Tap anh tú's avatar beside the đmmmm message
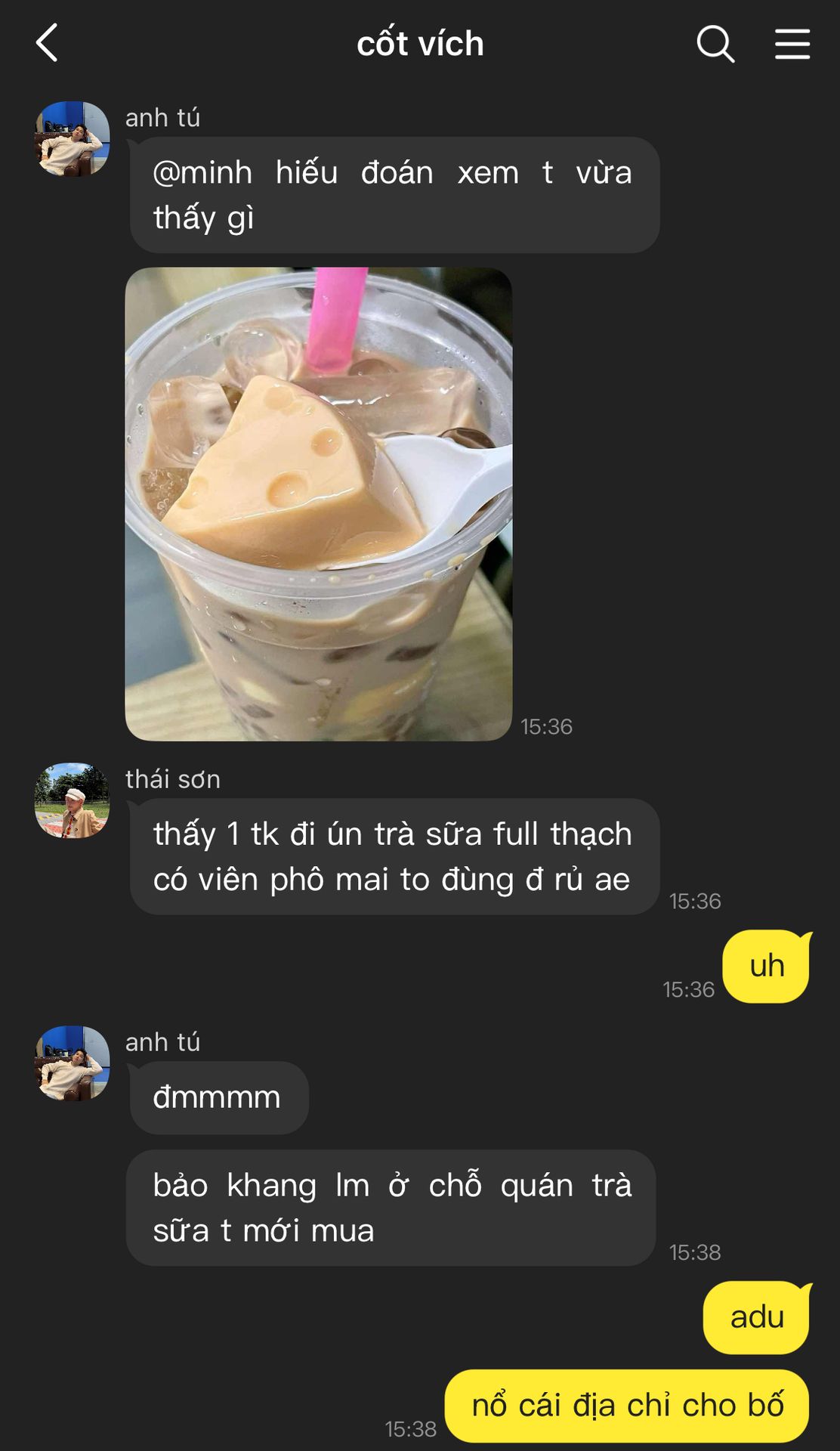The image size is (840, 1451). click(x=73, y=1063)
